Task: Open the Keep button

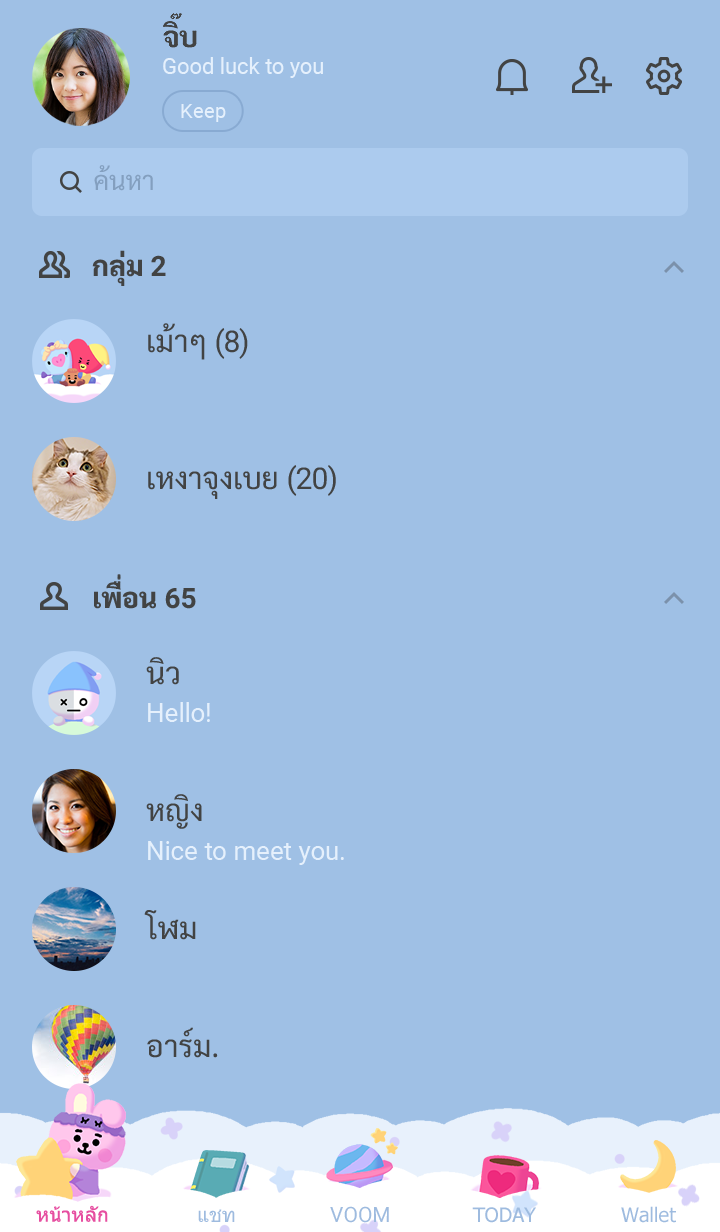Action: [203, 111]
